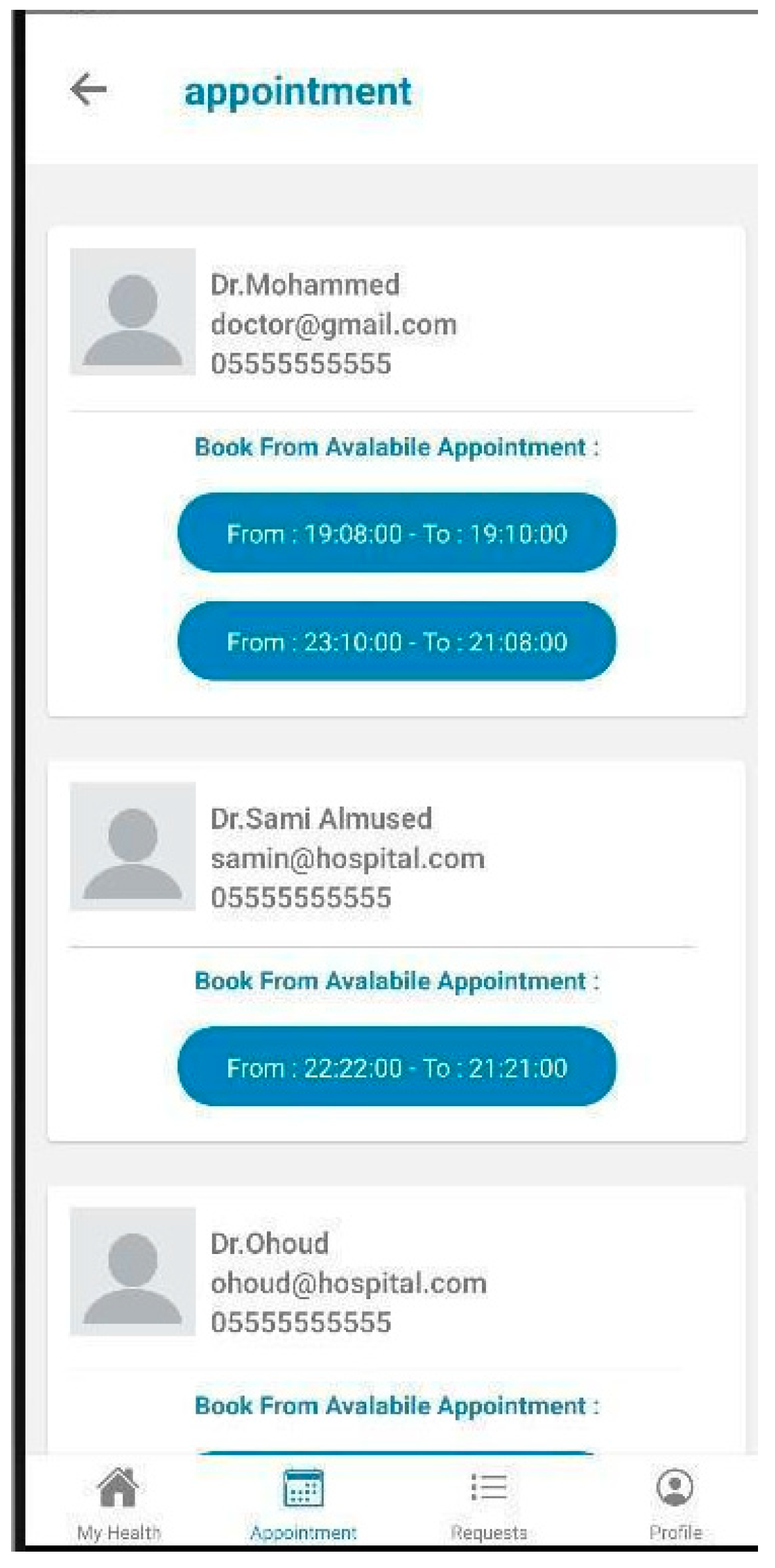Book Dr.Mohammed's 23:10:00 to 21:08:00 slot

[x=396, y=641]
